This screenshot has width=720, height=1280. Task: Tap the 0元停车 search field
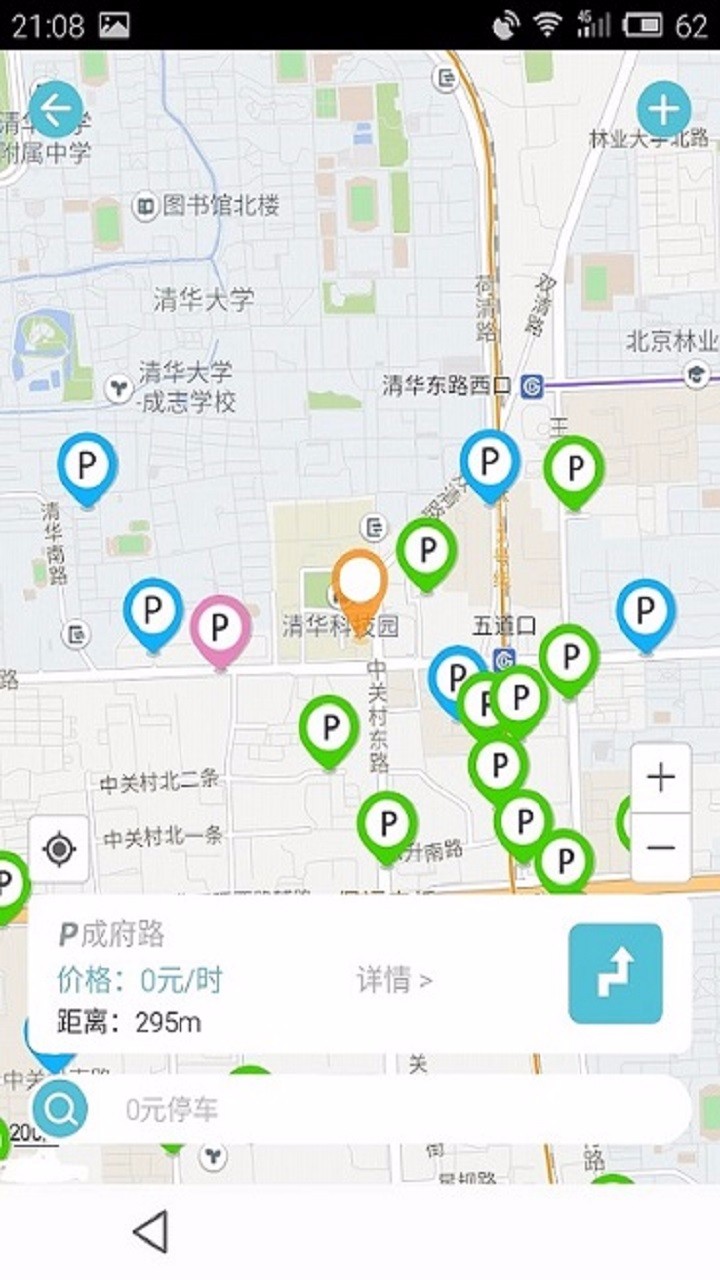380,1109
